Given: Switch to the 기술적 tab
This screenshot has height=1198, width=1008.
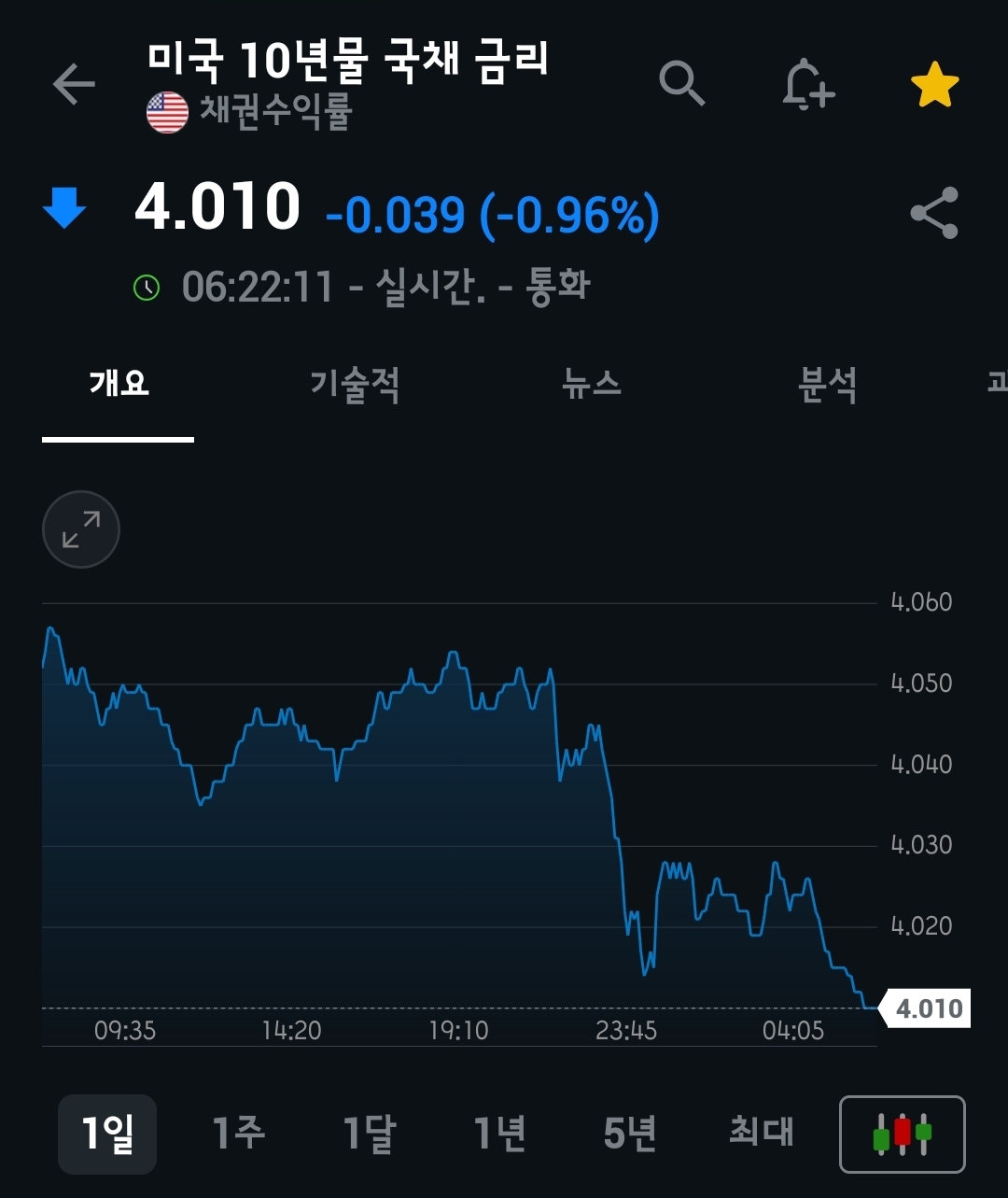Looking at the screenshot, I should tap(355, 384).
